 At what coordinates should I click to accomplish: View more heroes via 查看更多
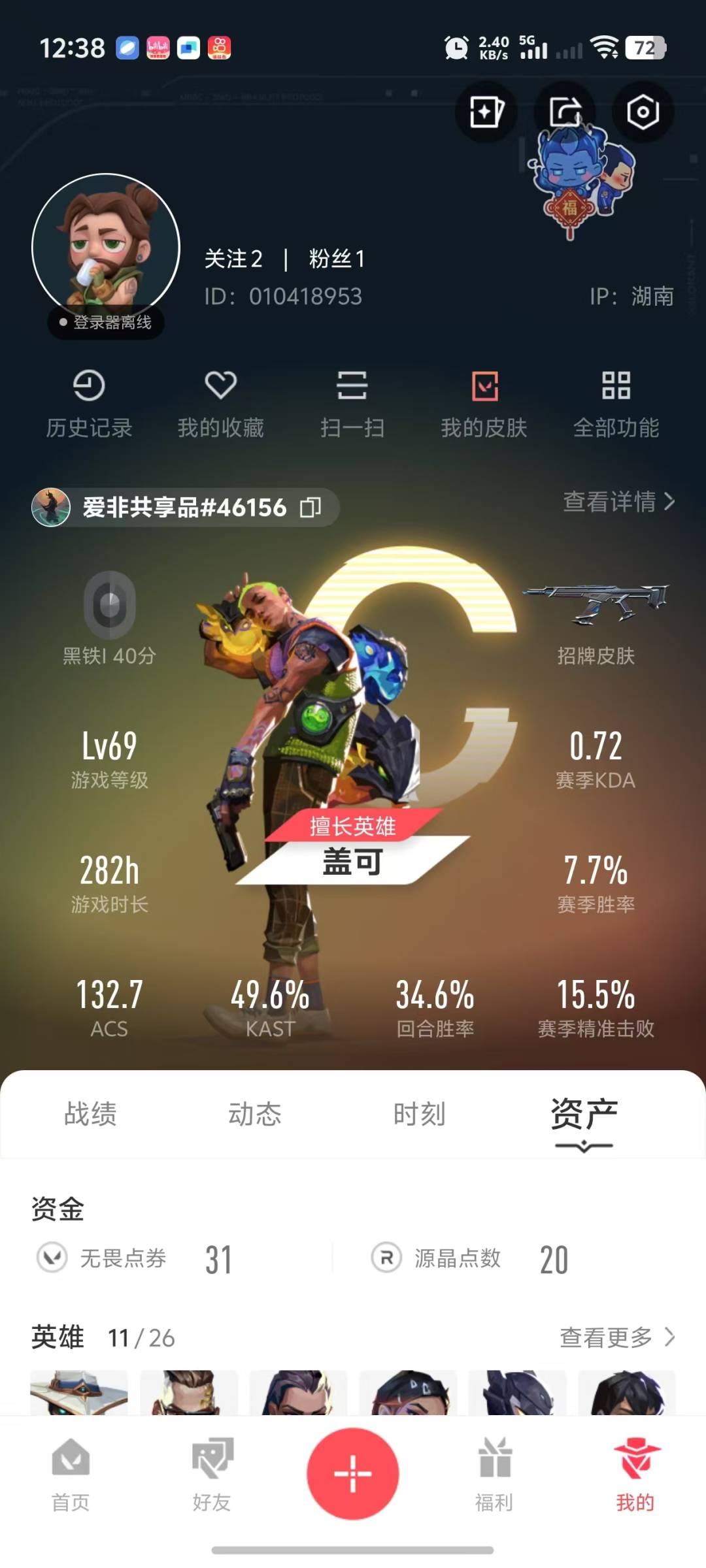(x=616, y=1337)
